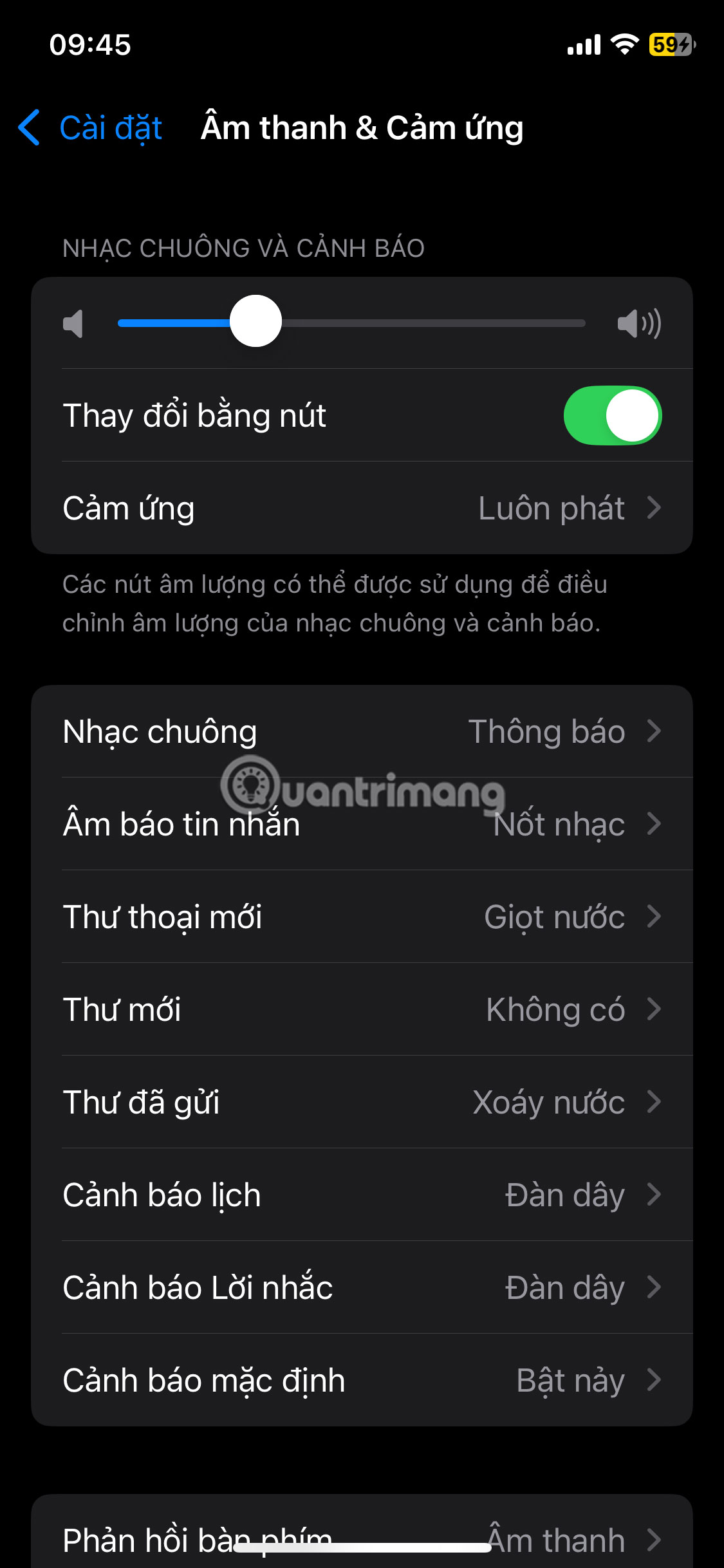Select Thư mới alert sound
724x1568 pixels.
[x=362, y=1009]
